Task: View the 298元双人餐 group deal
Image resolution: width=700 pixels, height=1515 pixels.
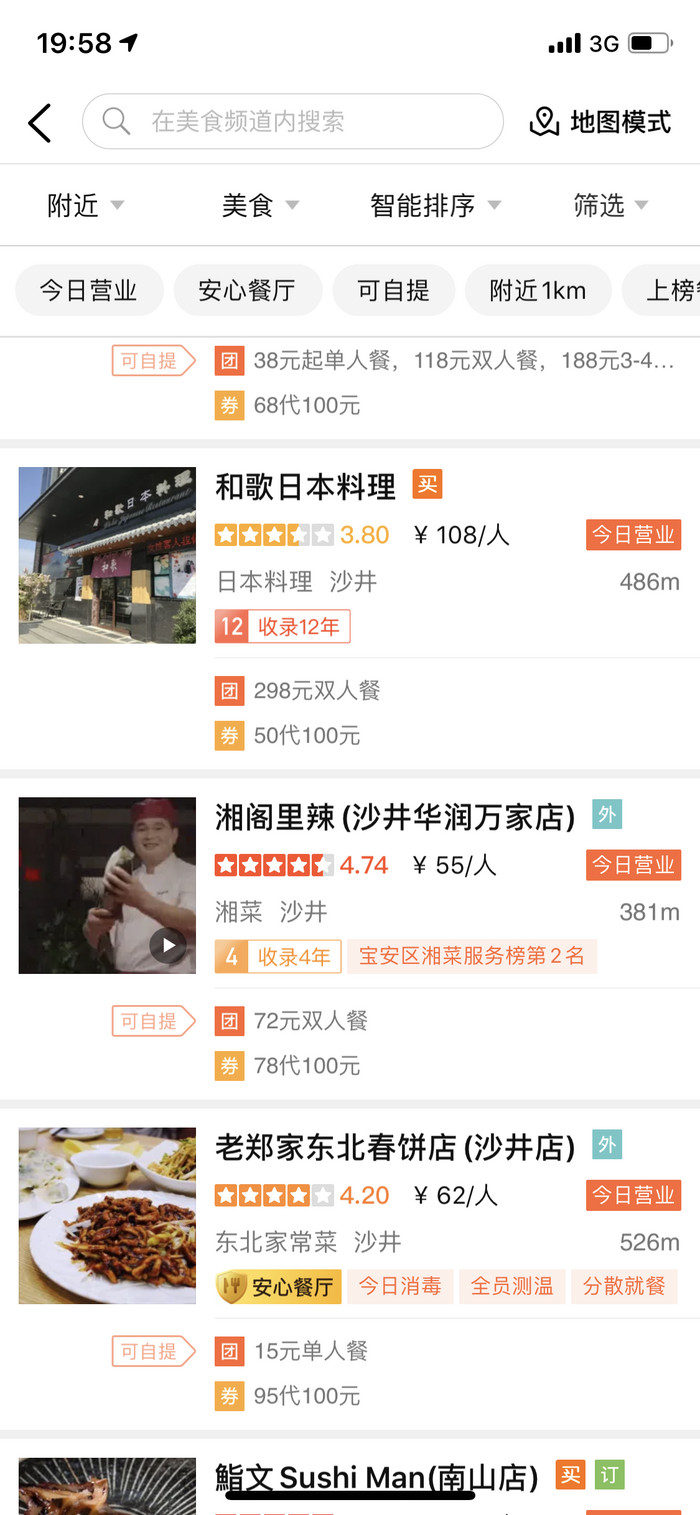Action: click(316, 691)
